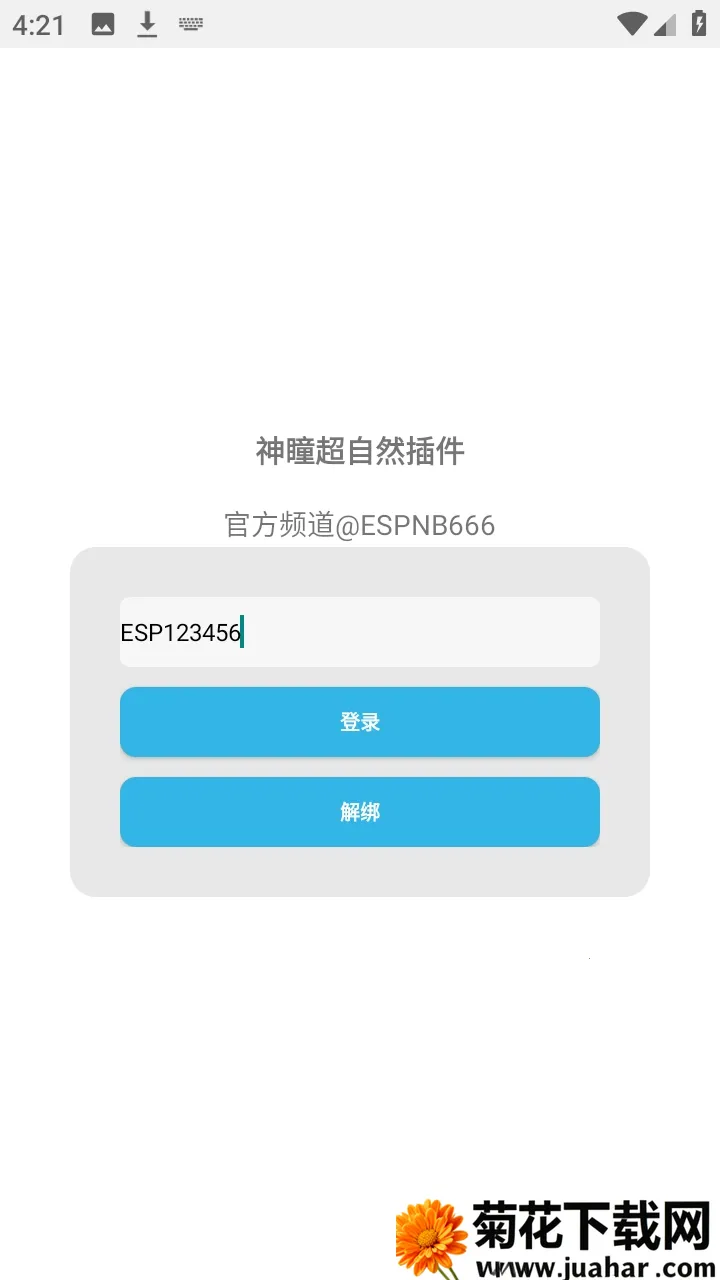This screenshot has height=1280, width=720.
Task: Tap the 官方频道@ESPNB666 channel label
Action: click(360, 525)
